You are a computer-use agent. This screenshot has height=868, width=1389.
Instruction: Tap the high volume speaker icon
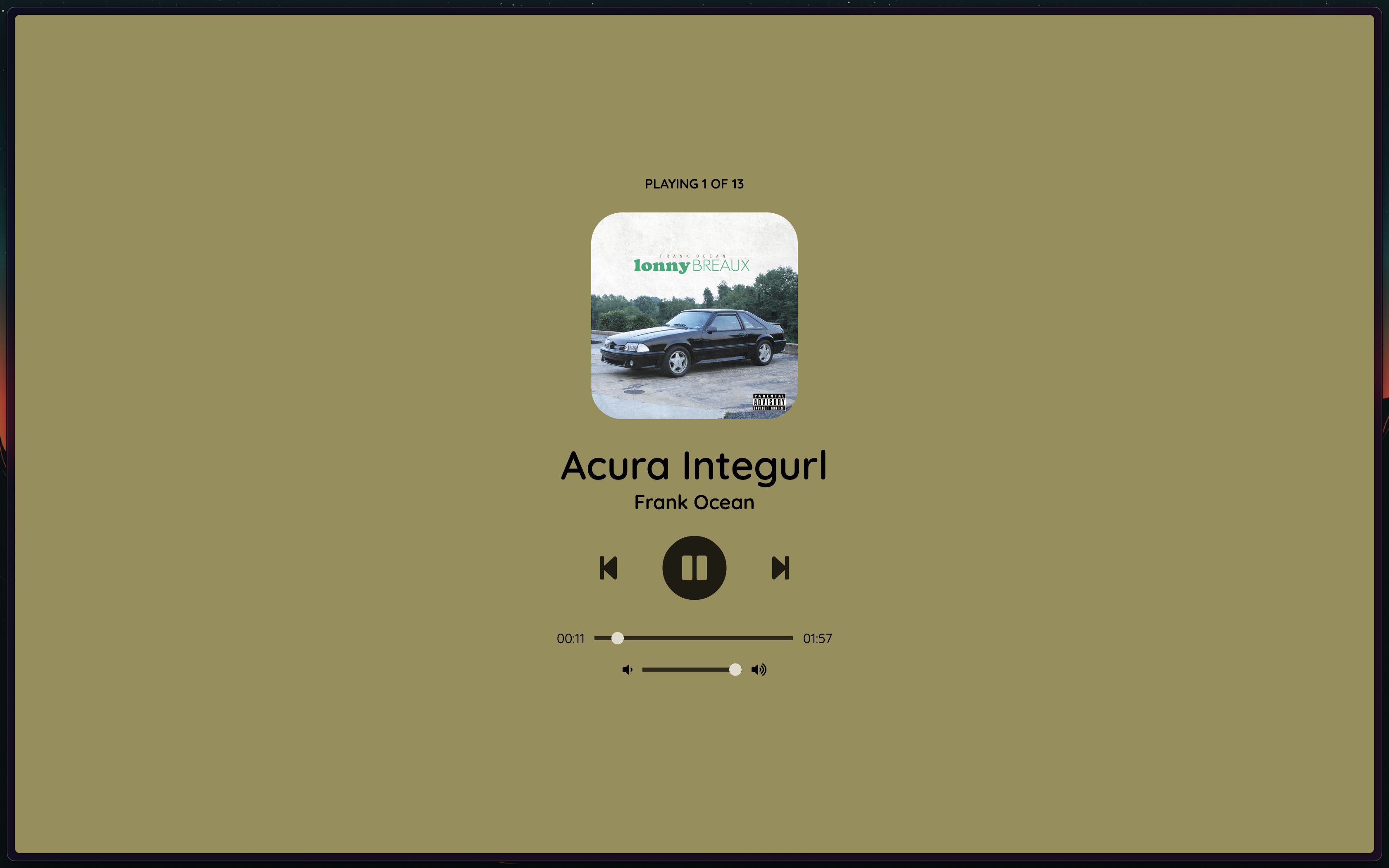(x=759, y=669)
